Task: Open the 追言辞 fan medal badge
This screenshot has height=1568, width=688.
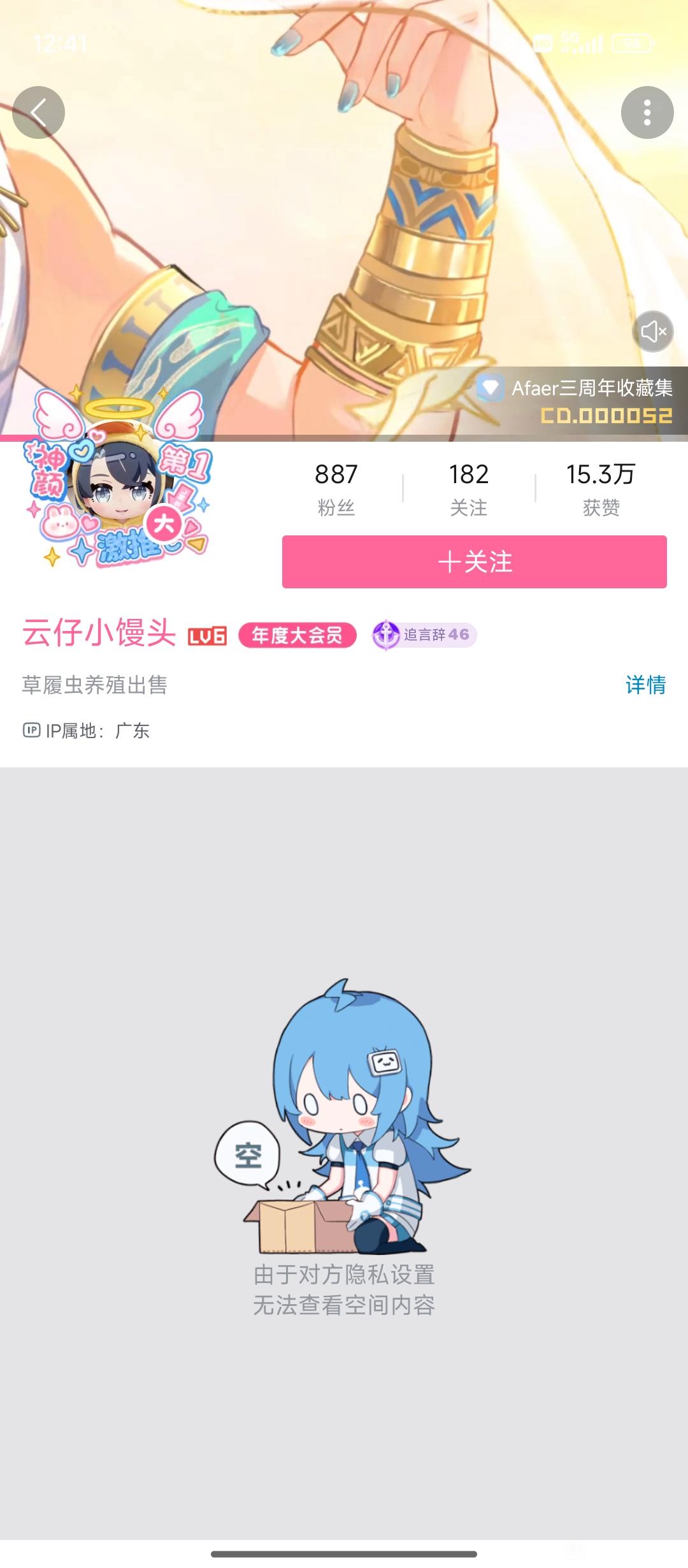Action: coord(424,635)
